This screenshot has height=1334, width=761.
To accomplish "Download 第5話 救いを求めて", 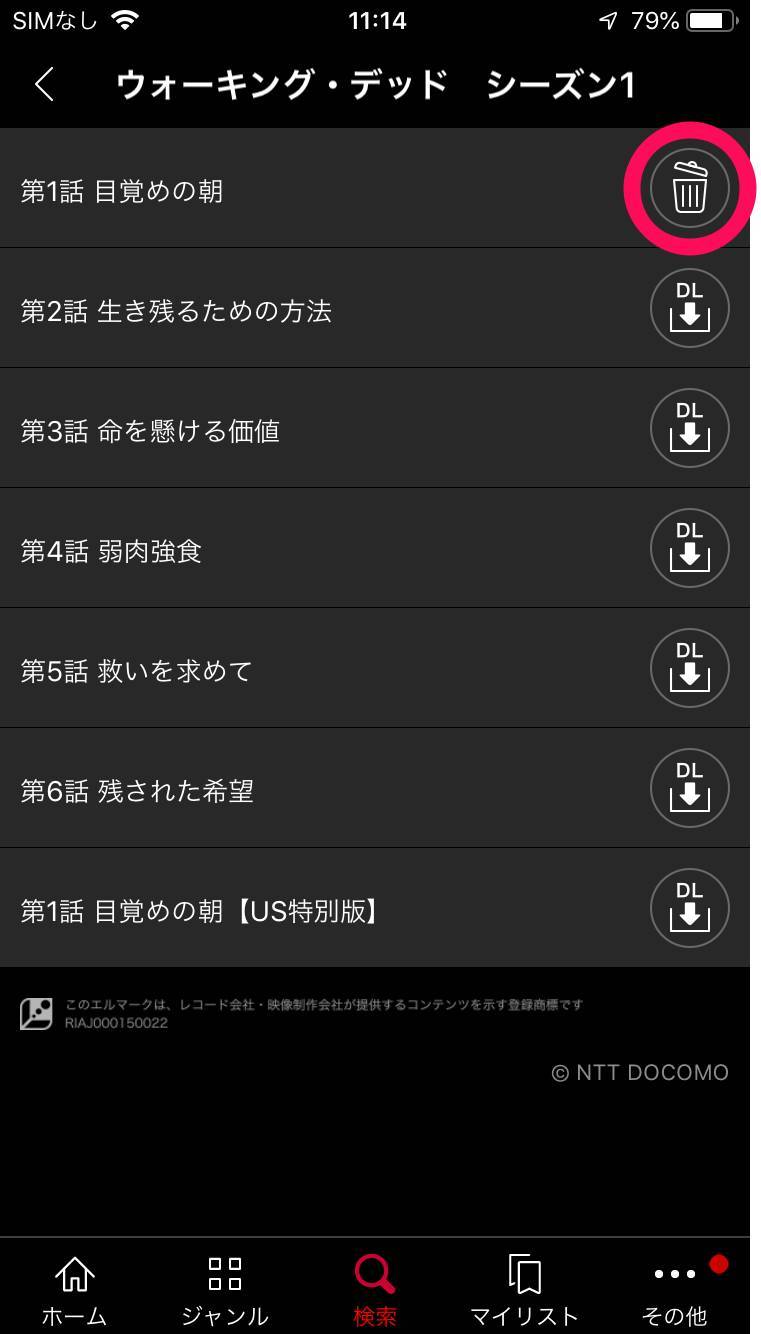I will [690, 668].
